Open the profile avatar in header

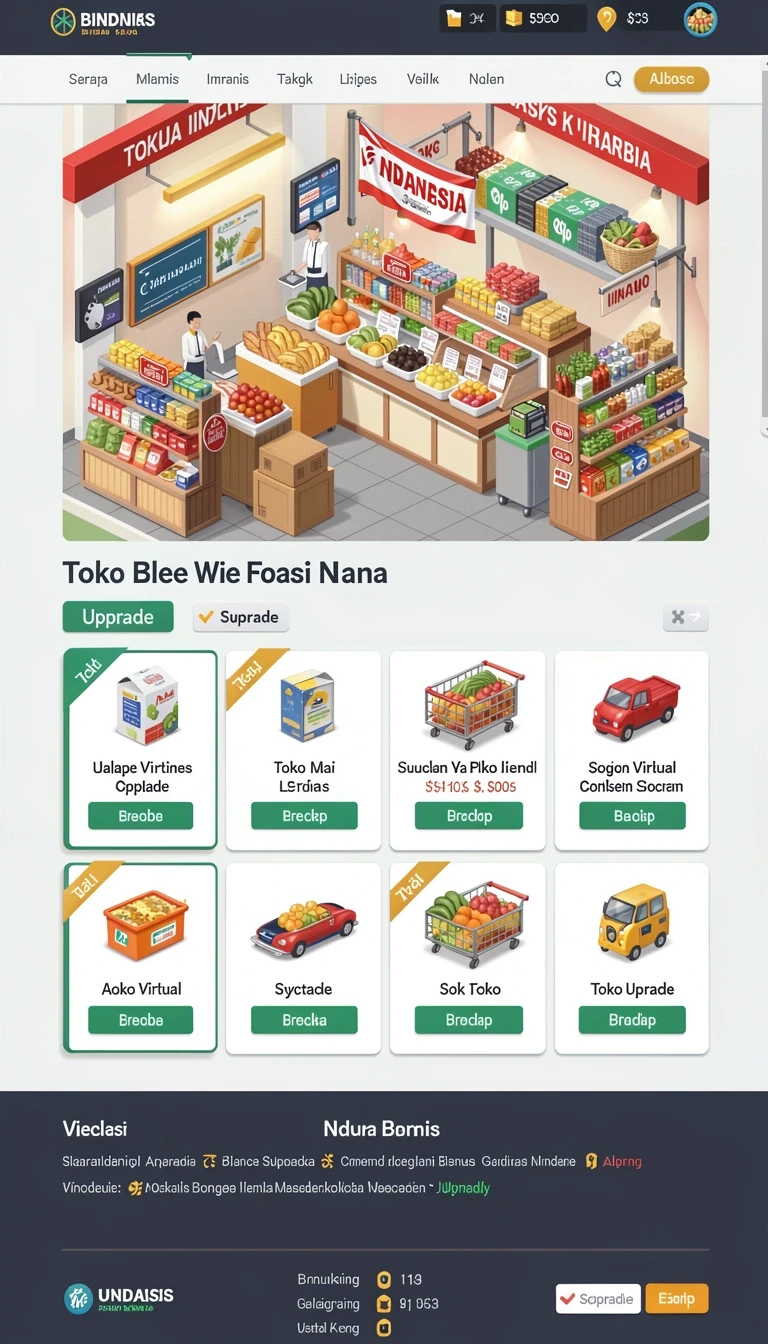pos(700,19)
